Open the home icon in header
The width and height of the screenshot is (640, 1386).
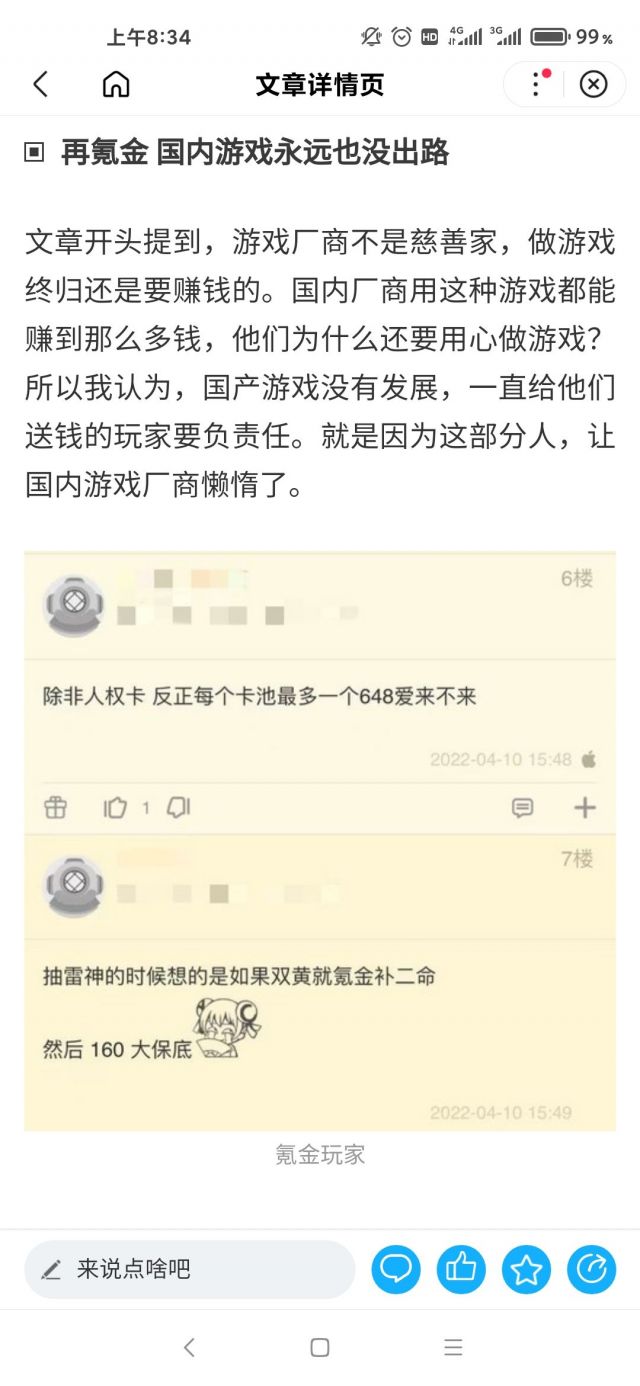[116, 85]
